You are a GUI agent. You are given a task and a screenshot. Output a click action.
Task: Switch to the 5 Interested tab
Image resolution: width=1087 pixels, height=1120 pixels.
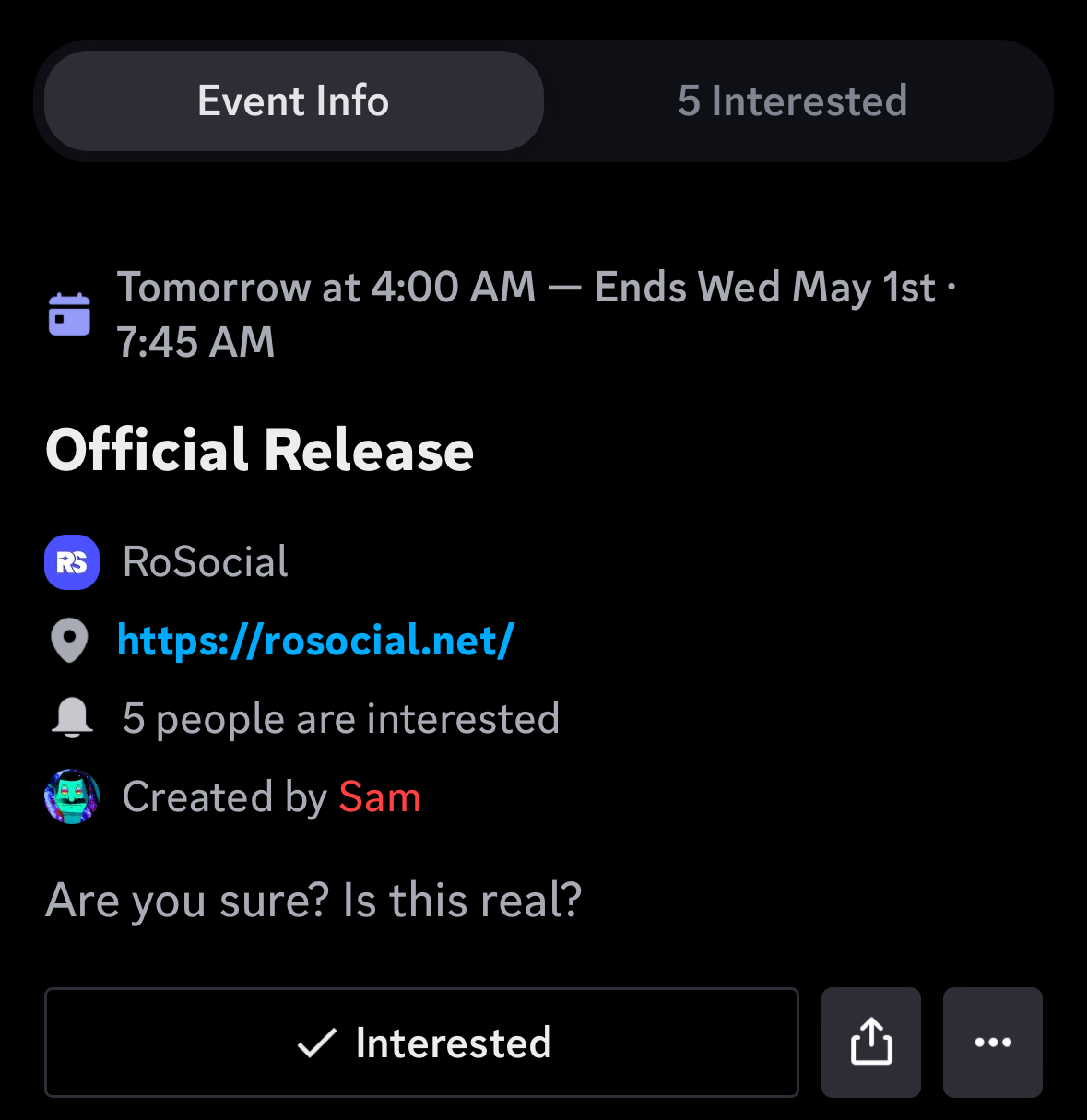[x=792, y=101]
